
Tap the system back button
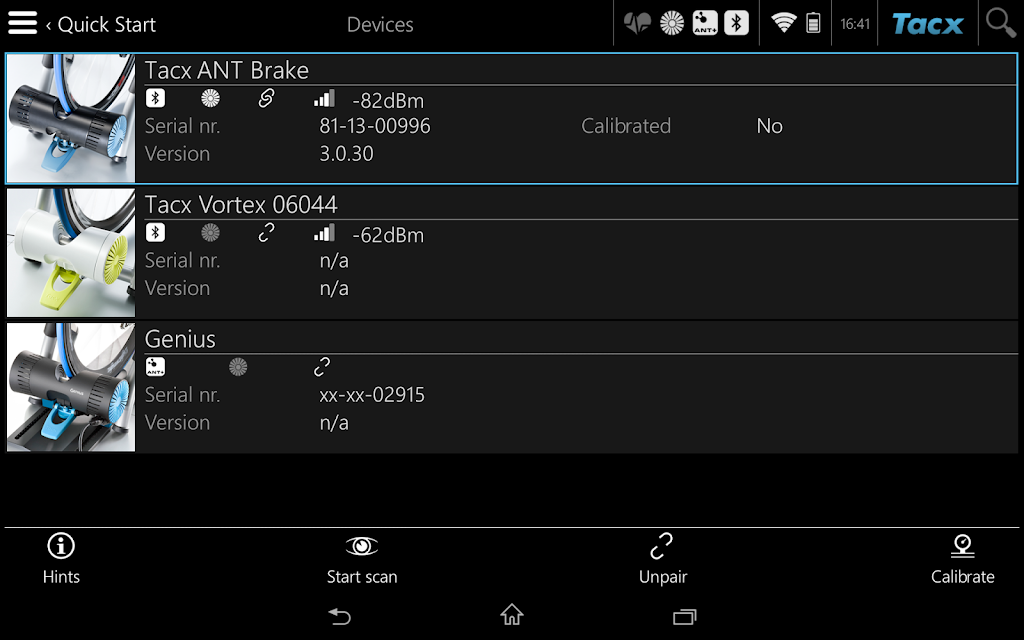pyautogui.click(x=340, y=616)
